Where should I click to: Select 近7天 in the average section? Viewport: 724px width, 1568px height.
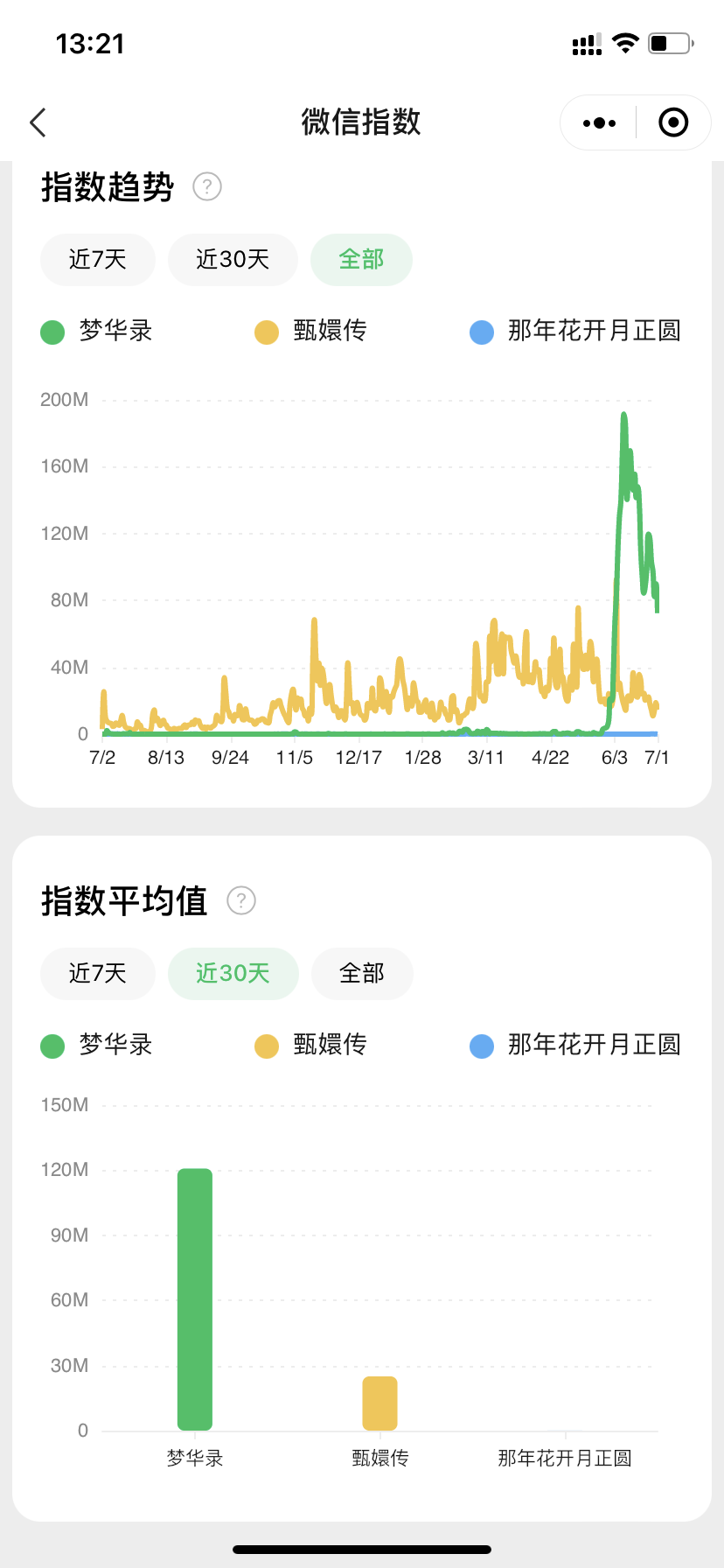click(x=97, y=973)
